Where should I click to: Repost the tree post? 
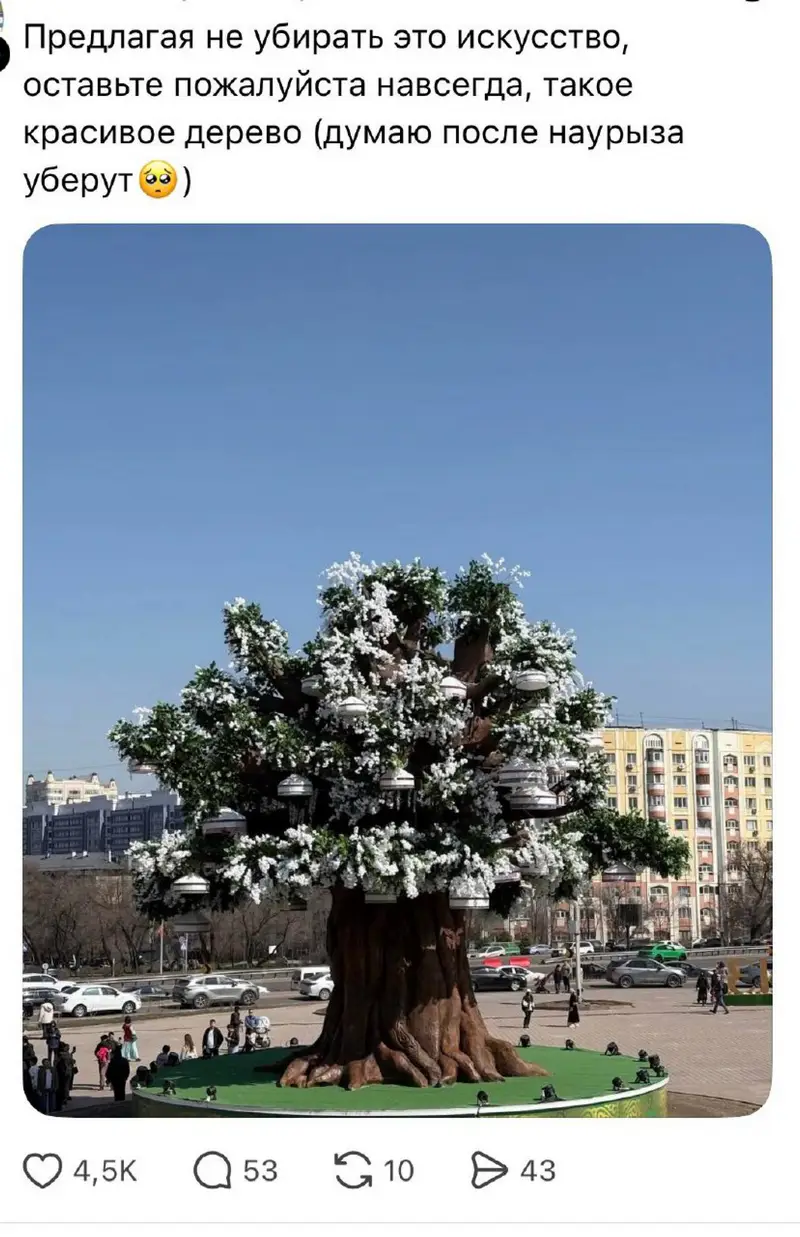pos(353,1170)
